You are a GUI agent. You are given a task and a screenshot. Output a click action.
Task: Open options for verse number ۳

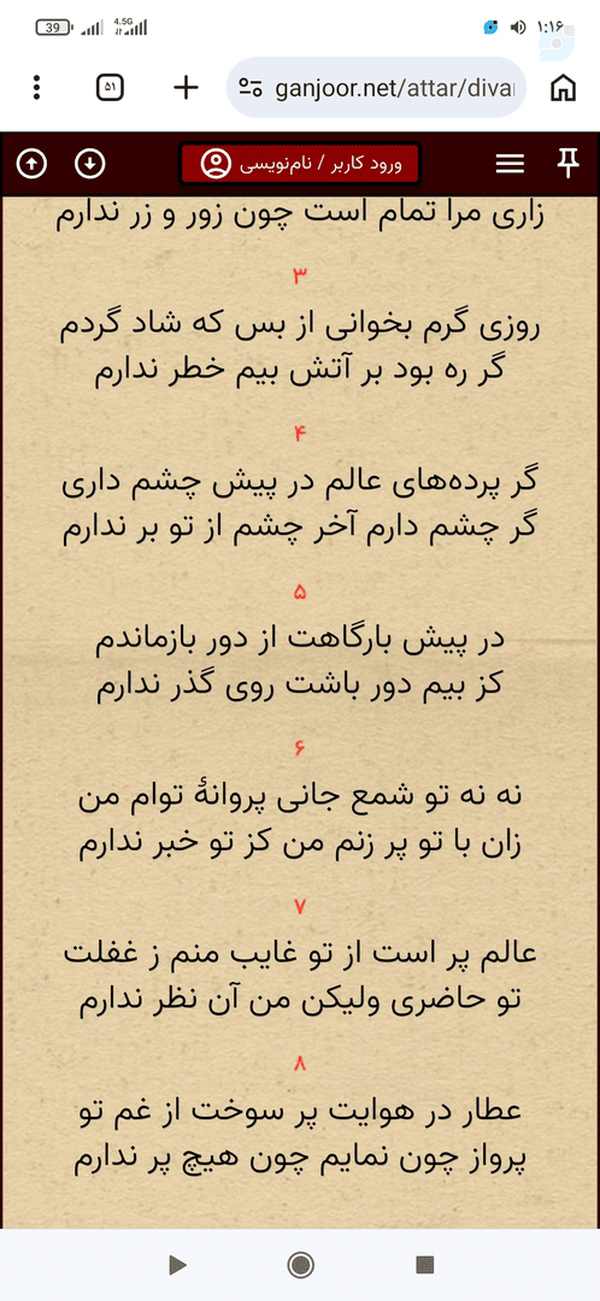tap(299, 276)
